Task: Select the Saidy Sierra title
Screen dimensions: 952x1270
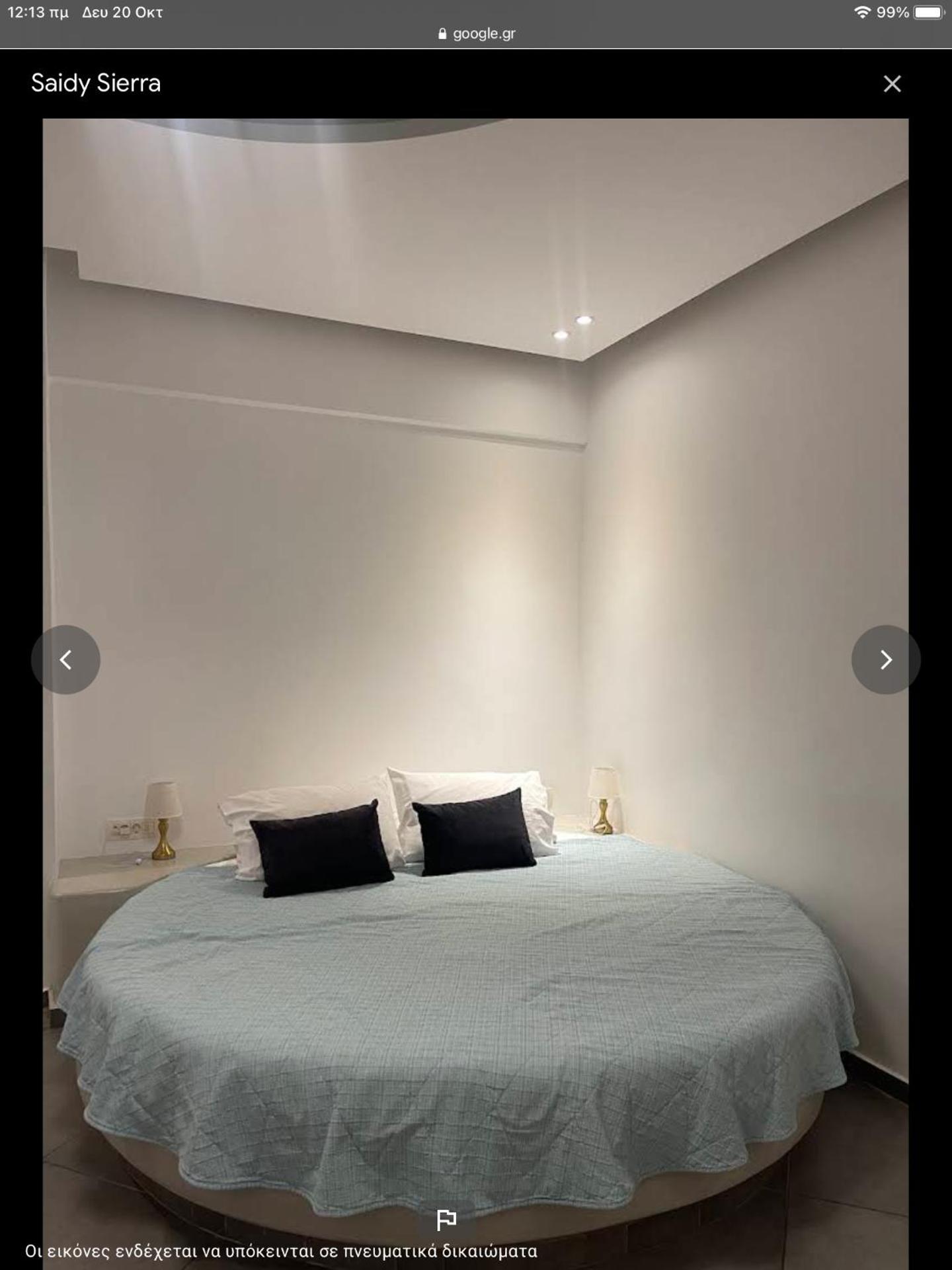Action: coord(95,83)
